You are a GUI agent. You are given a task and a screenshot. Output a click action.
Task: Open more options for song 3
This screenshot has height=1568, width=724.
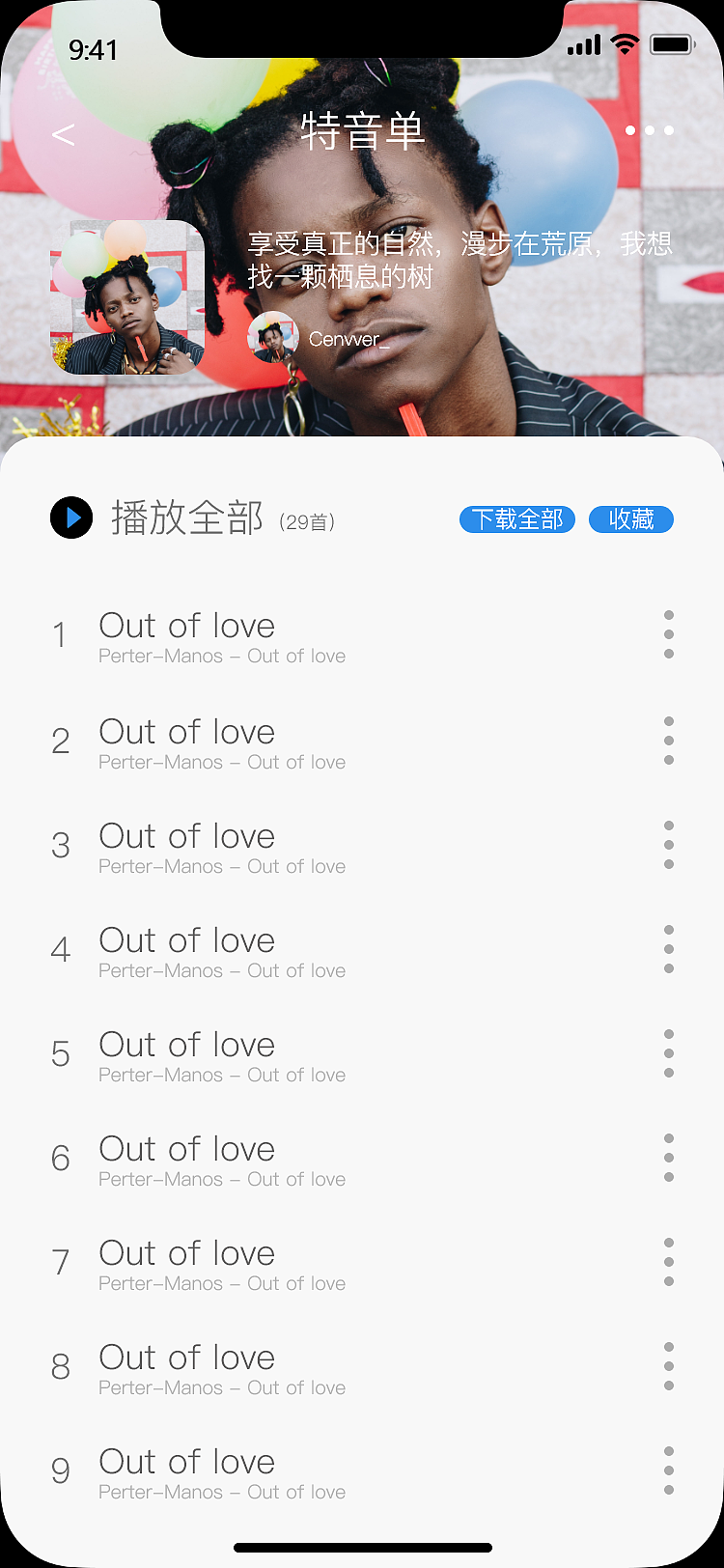pyautogui.click(x=669, y=844)
